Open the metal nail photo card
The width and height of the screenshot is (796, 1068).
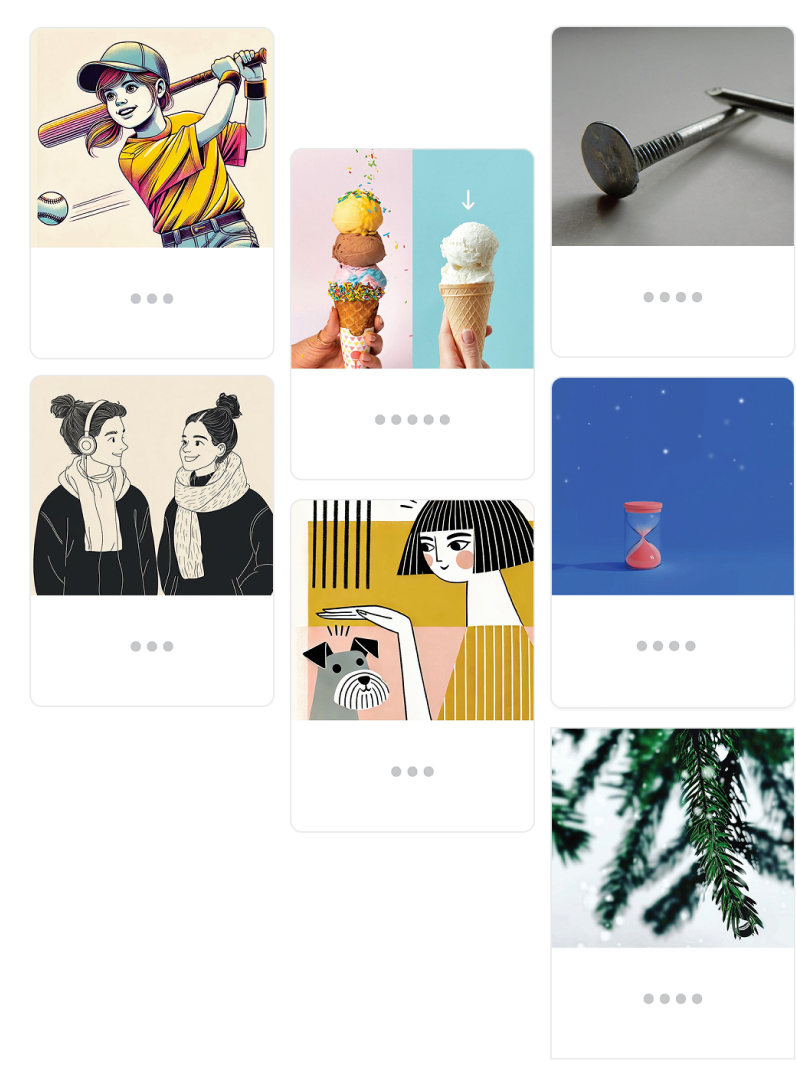coord(673,137)
